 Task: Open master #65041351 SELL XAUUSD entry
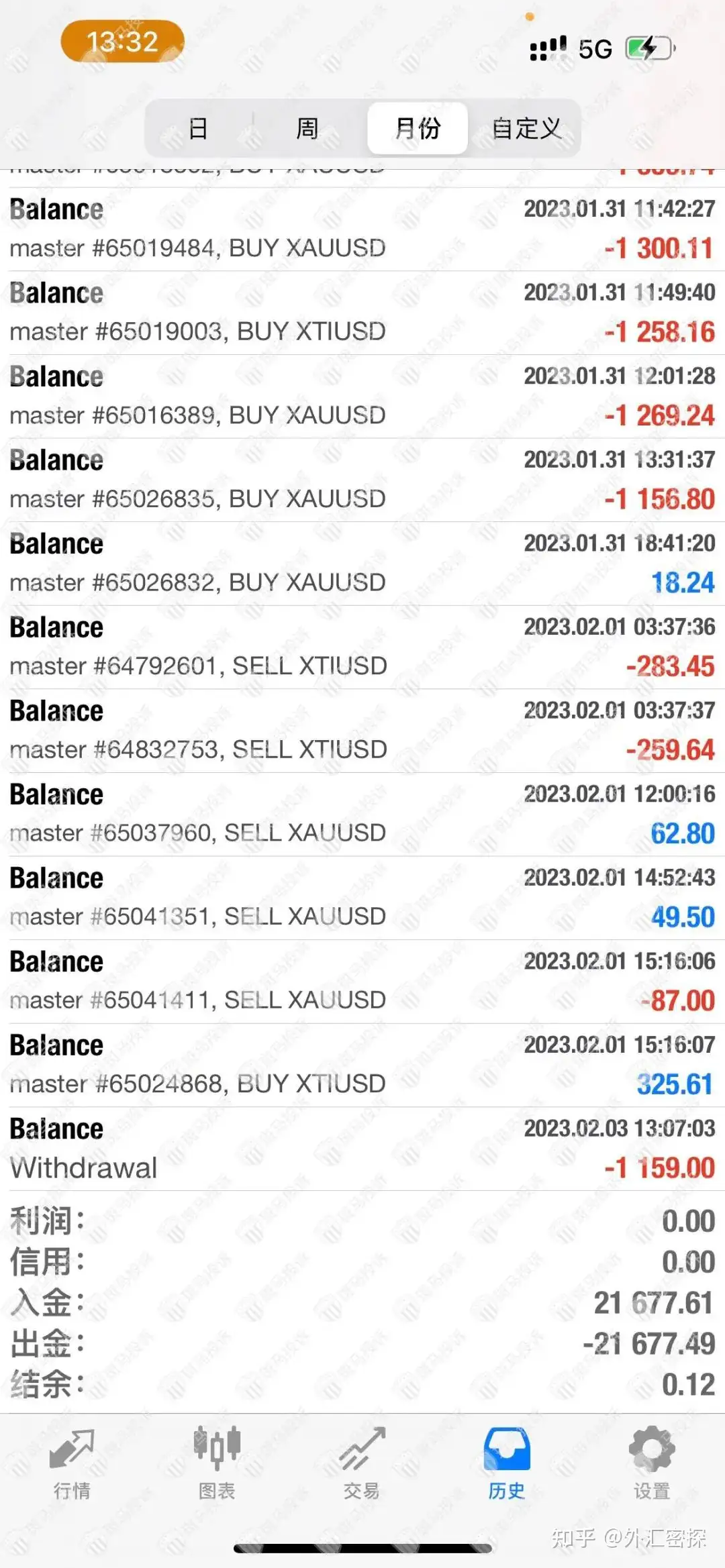tap(362, 898)
